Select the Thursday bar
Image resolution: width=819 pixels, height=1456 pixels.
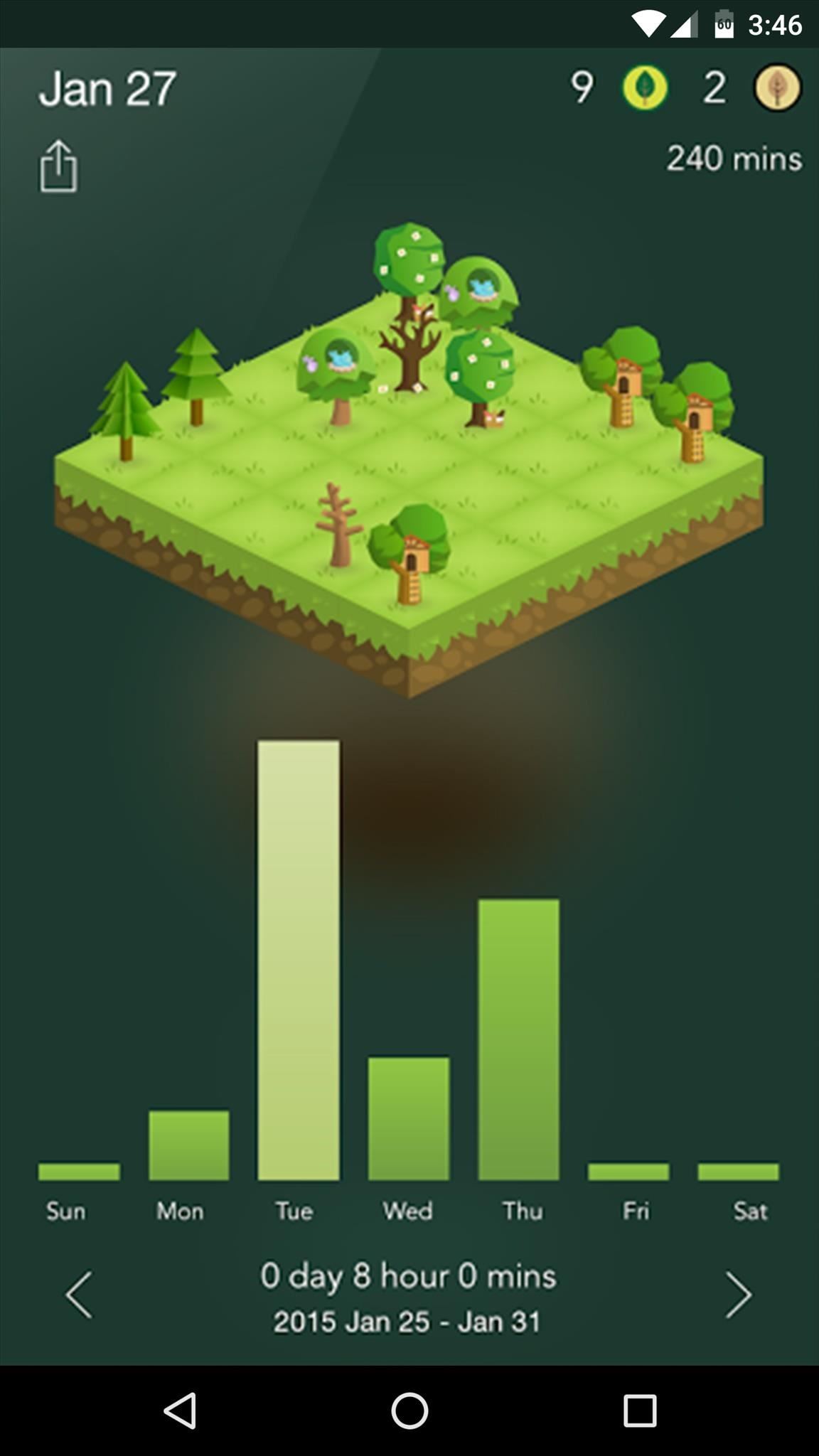518,1038
